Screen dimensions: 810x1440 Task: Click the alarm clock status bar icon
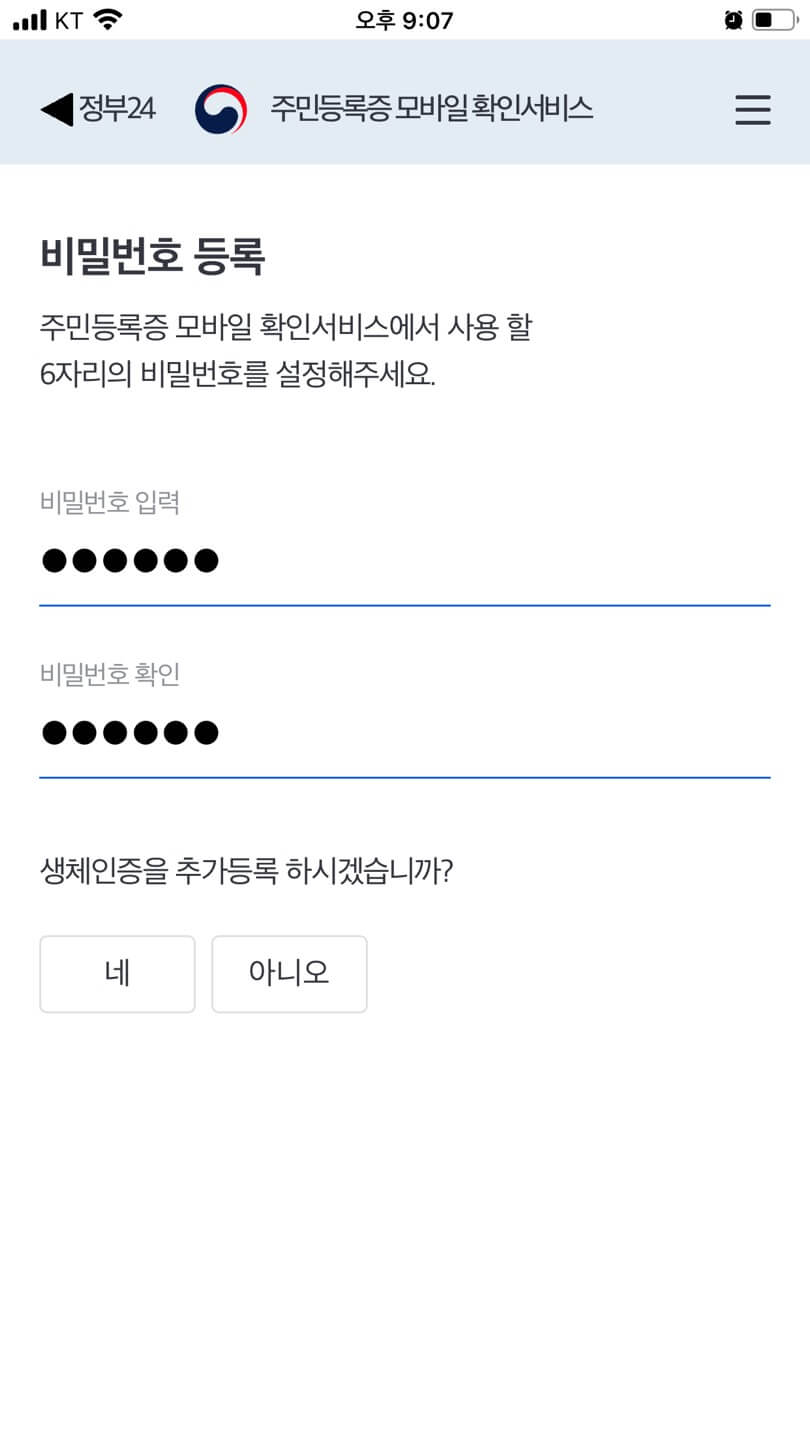(731, 17)
